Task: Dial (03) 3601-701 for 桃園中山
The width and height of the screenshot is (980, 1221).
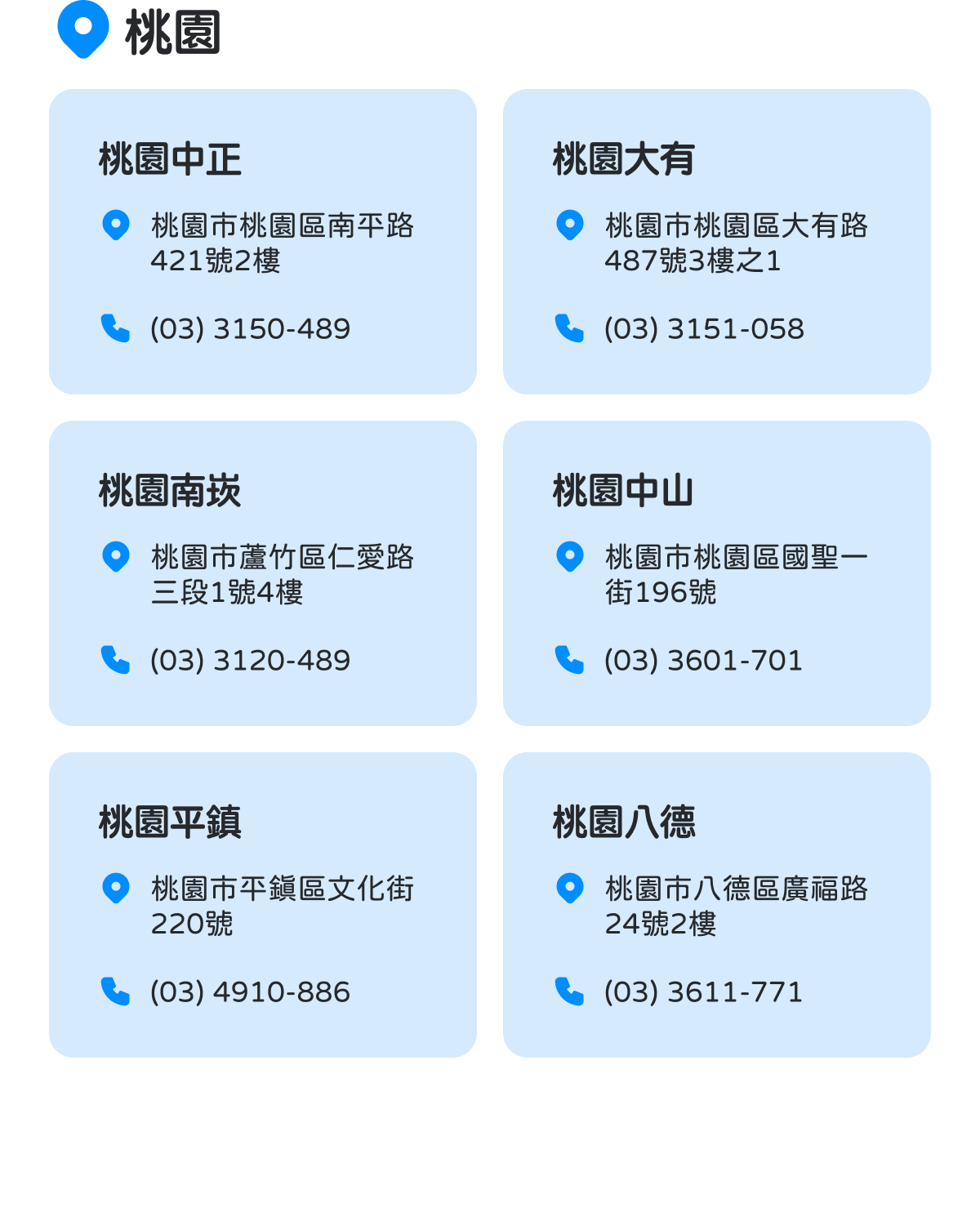Action: click(703, 660)
